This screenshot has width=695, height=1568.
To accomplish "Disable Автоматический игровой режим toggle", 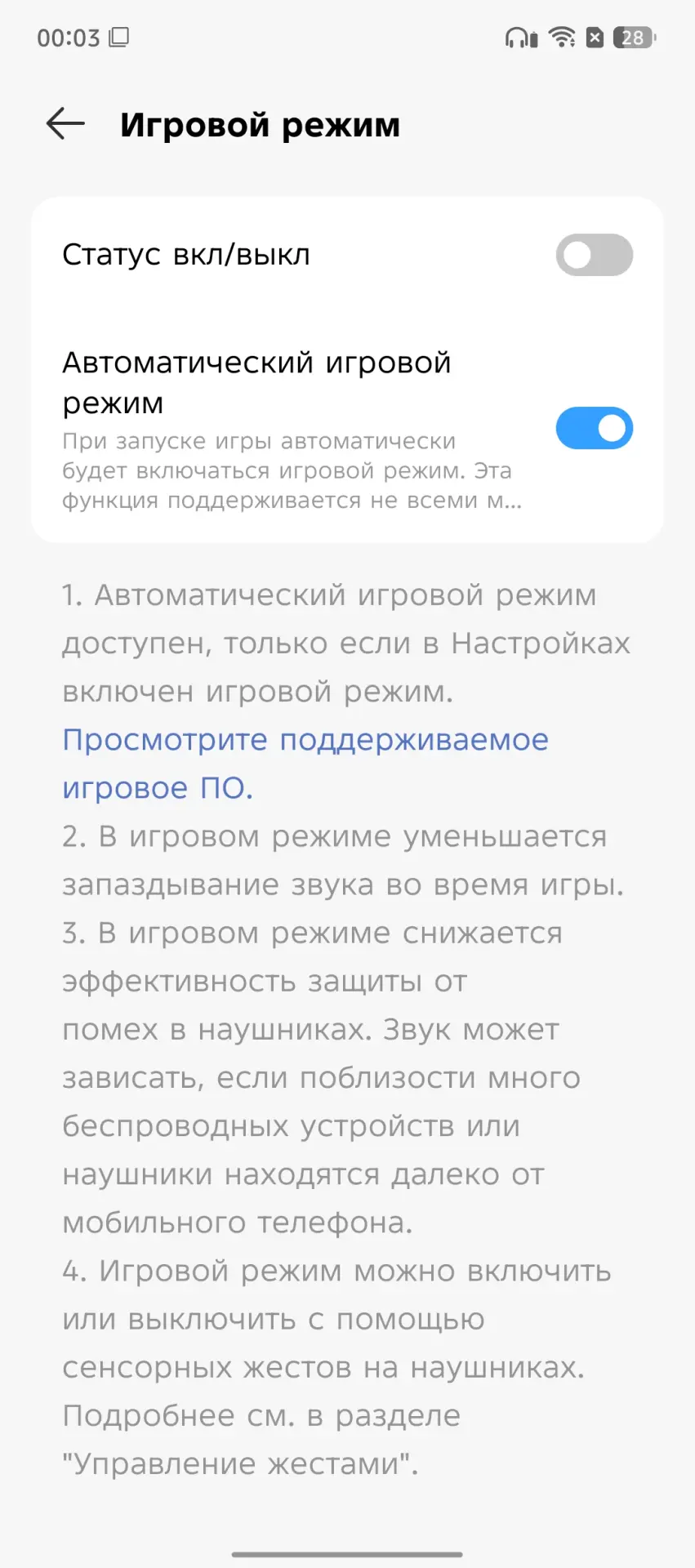I will tap(594, 428).
